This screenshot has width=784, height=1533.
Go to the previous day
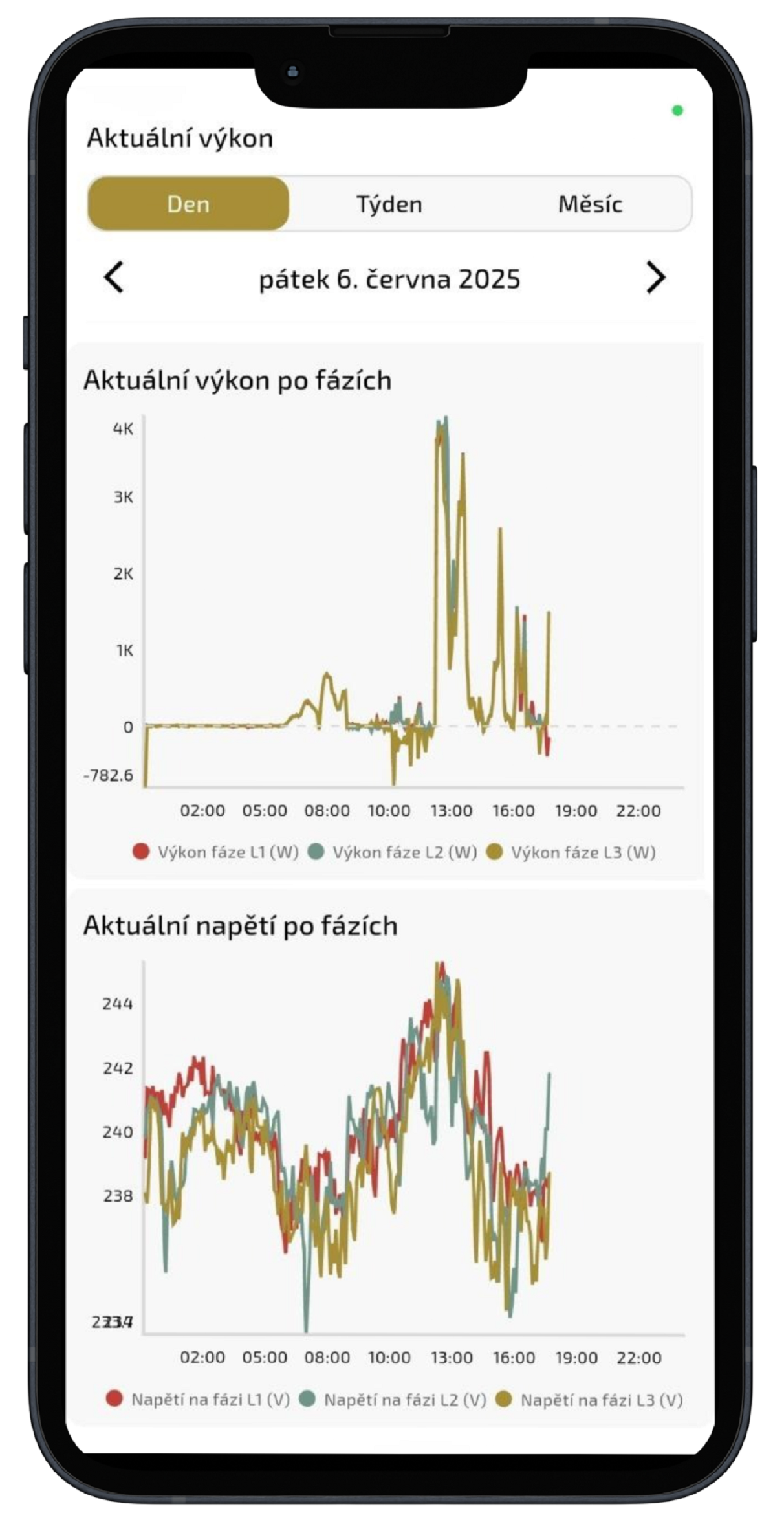pos(114,278)
